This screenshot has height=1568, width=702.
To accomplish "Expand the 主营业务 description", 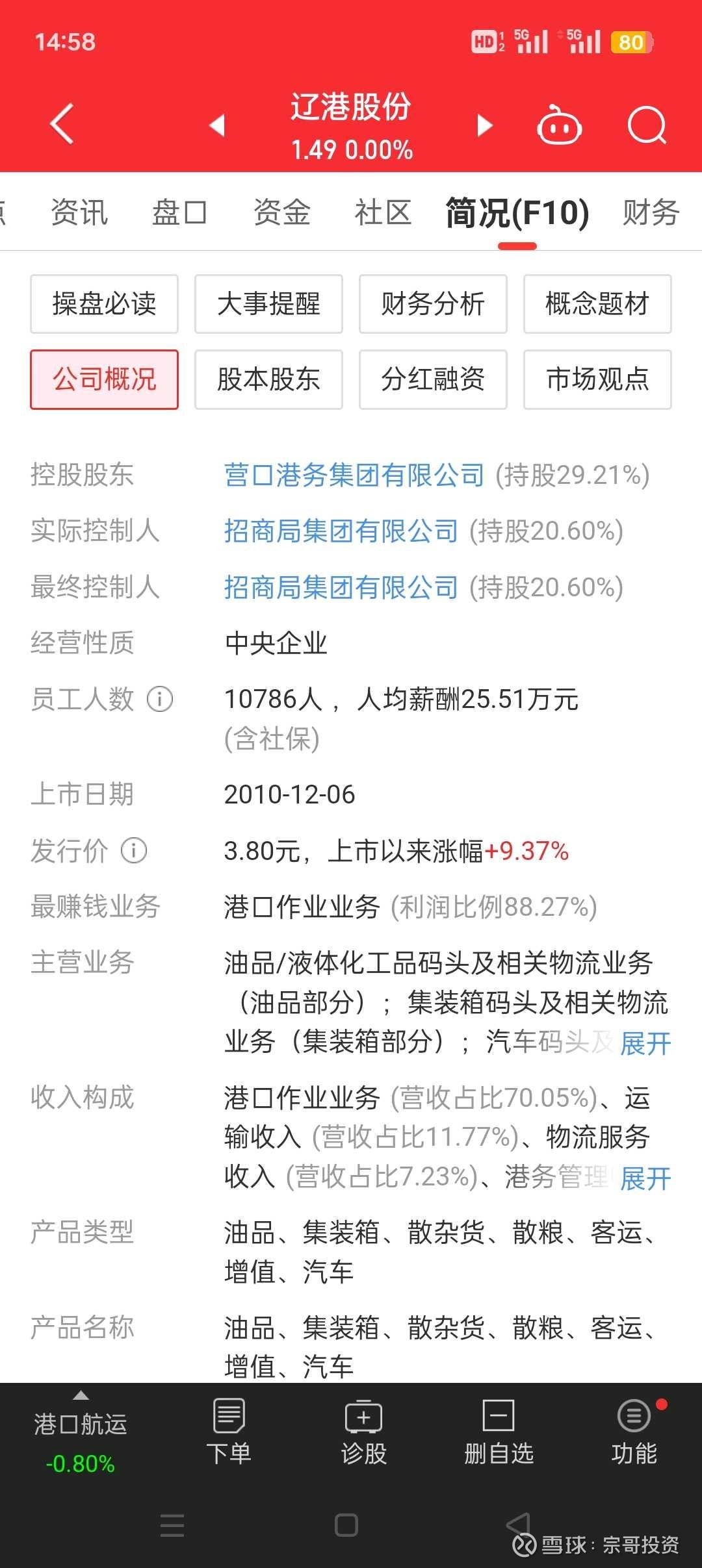I will (x=645, y=1043).
